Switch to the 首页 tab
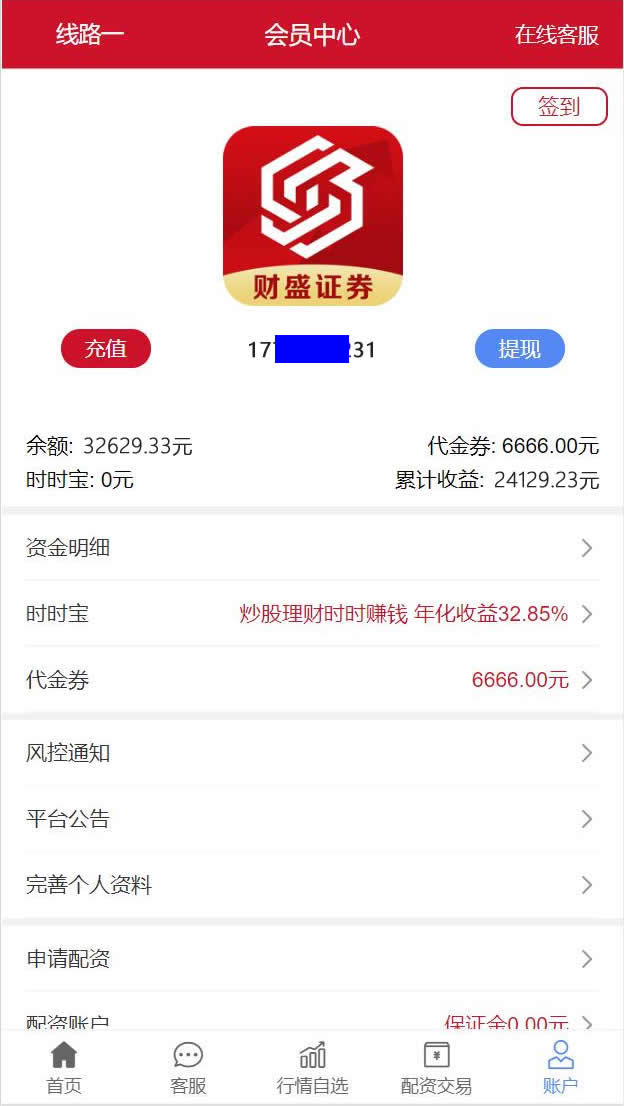 (64, 1068)
